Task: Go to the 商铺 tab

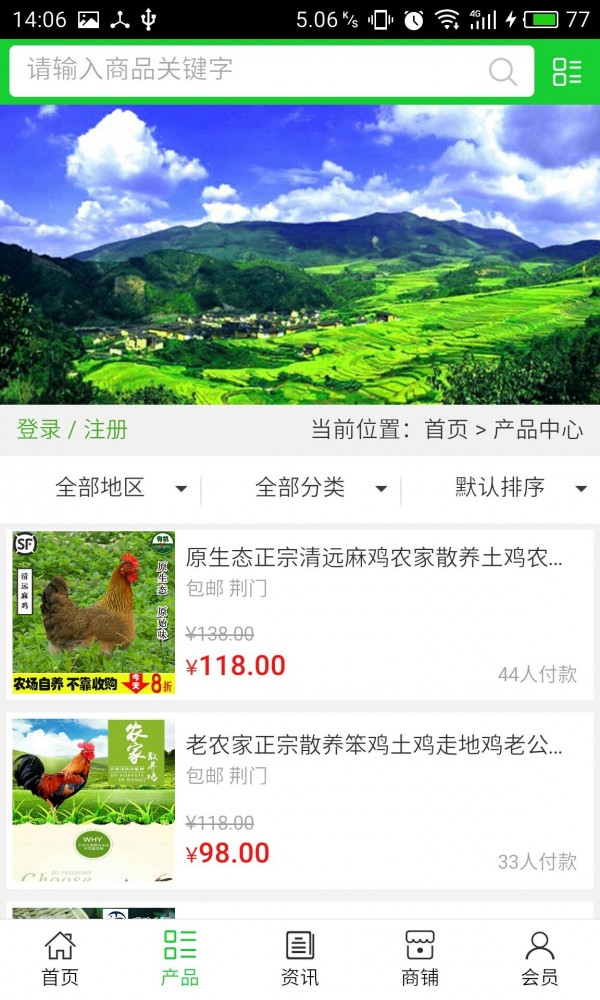Action: coord(420,958)
